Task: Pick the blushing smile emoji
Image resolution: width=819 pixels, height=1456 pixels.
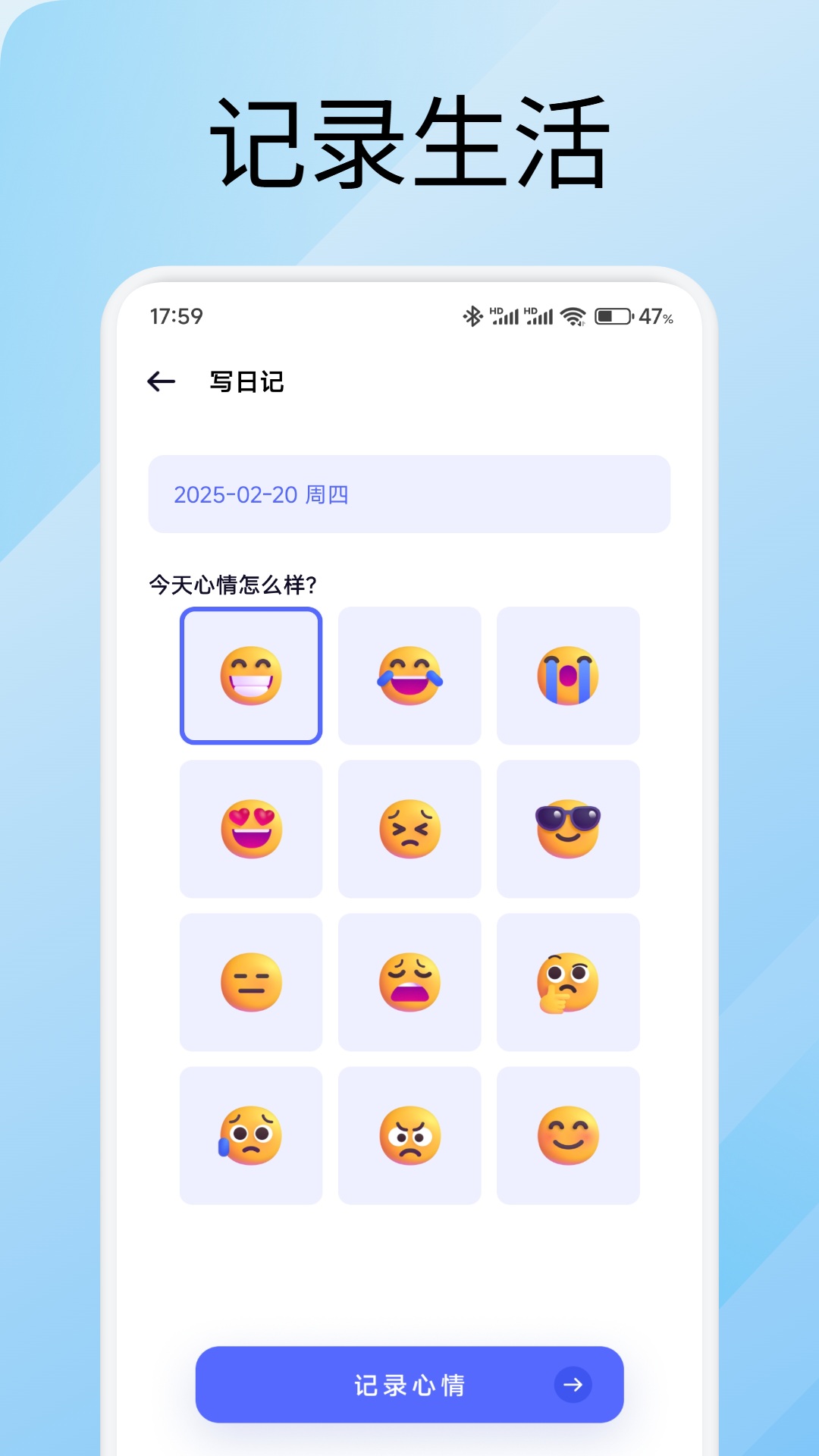Action: point(569,1135)
